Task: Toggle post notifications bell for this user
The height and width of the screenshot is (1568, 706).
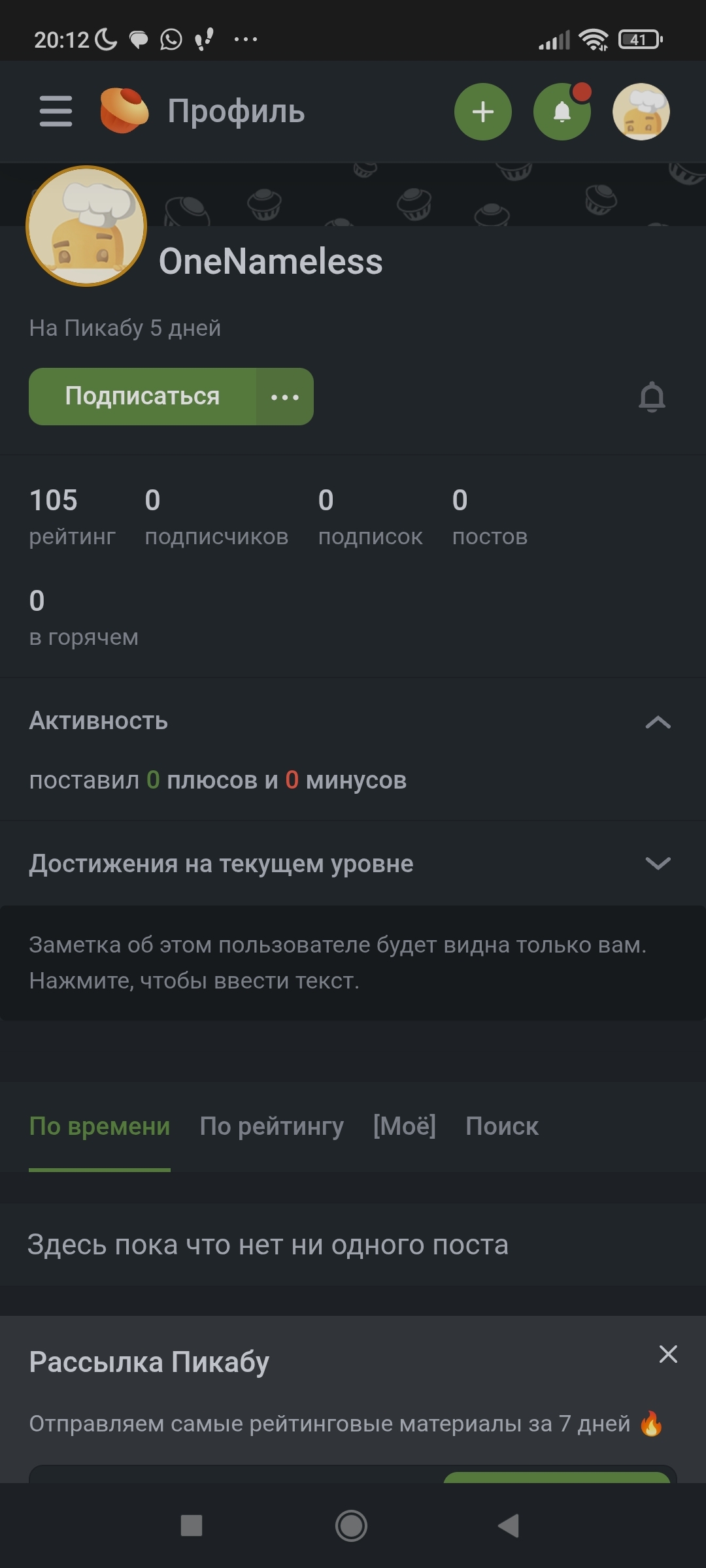Action: (x=652, y=397)
